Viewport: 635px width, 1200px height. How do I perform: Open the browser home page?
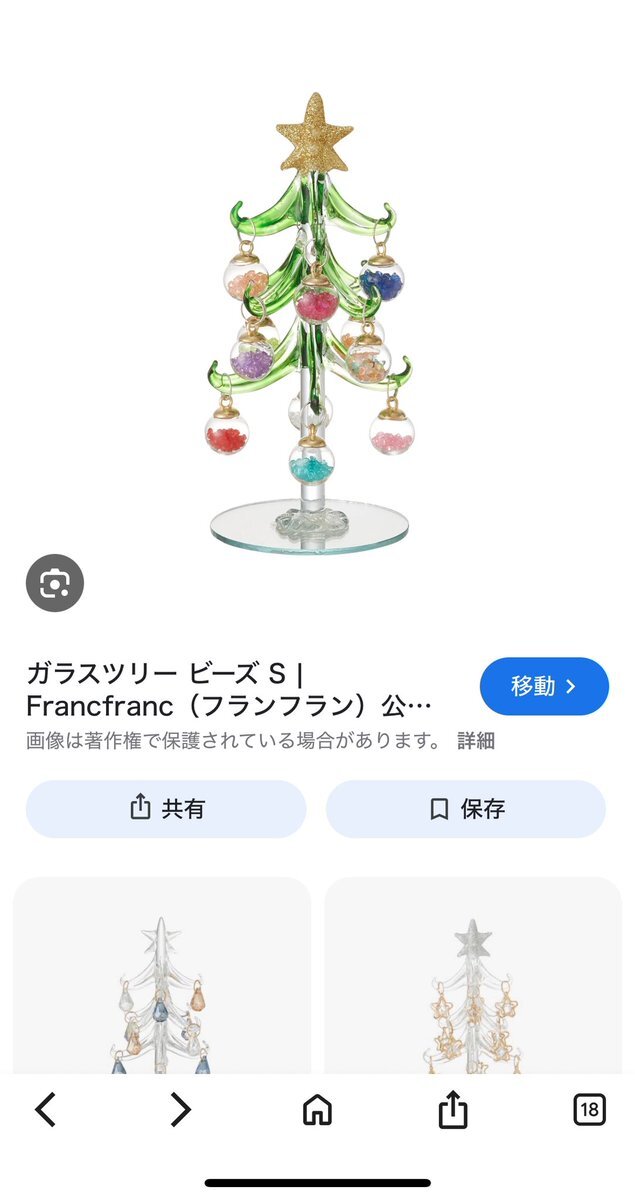pos(317,1109)
